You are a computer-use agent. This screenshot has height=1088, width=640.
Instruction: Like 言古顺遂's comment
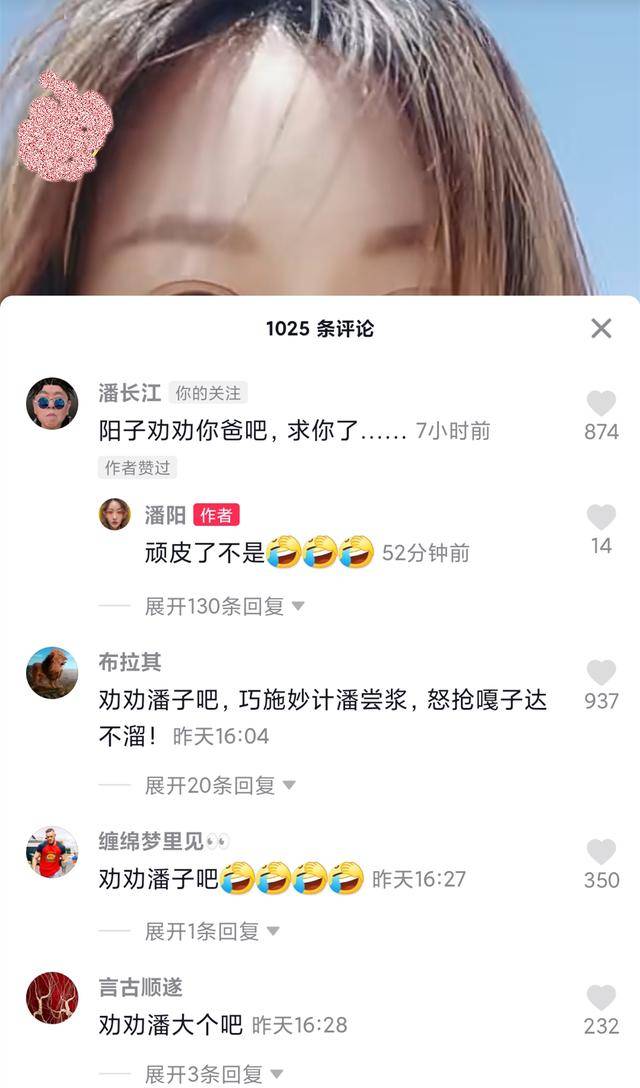(x=601, y=997)
